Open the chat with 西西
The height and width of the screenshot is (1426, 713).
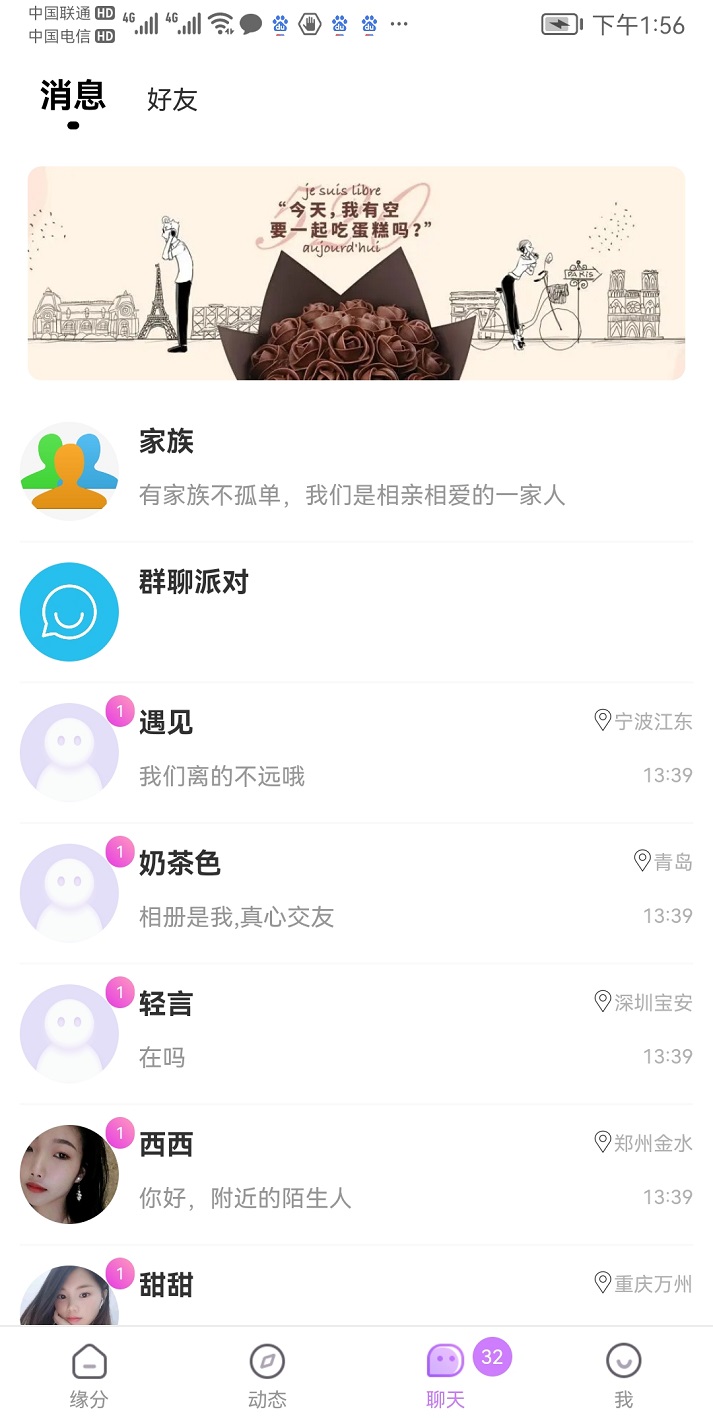coord(356,1173)
